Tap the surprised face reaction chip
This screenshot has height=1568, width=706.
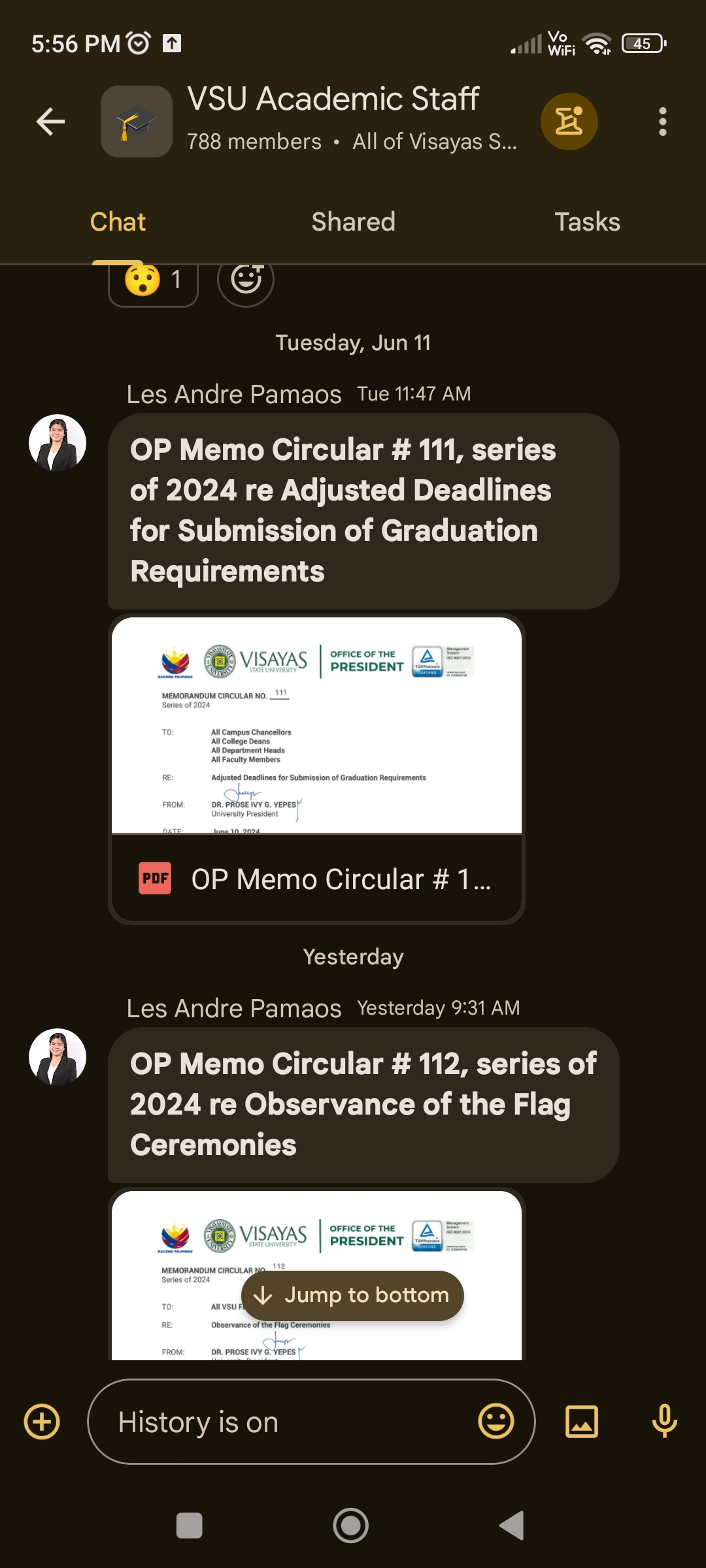(x=153, y=281)
